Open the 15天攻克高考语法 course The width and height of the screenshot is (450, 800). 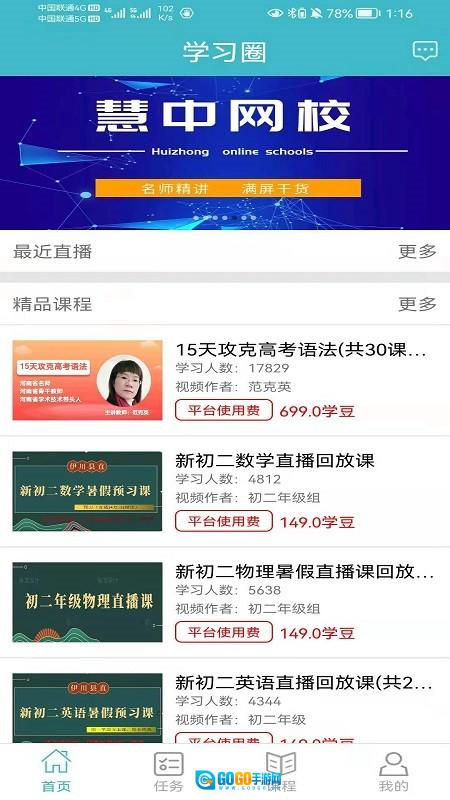[225, 380]
